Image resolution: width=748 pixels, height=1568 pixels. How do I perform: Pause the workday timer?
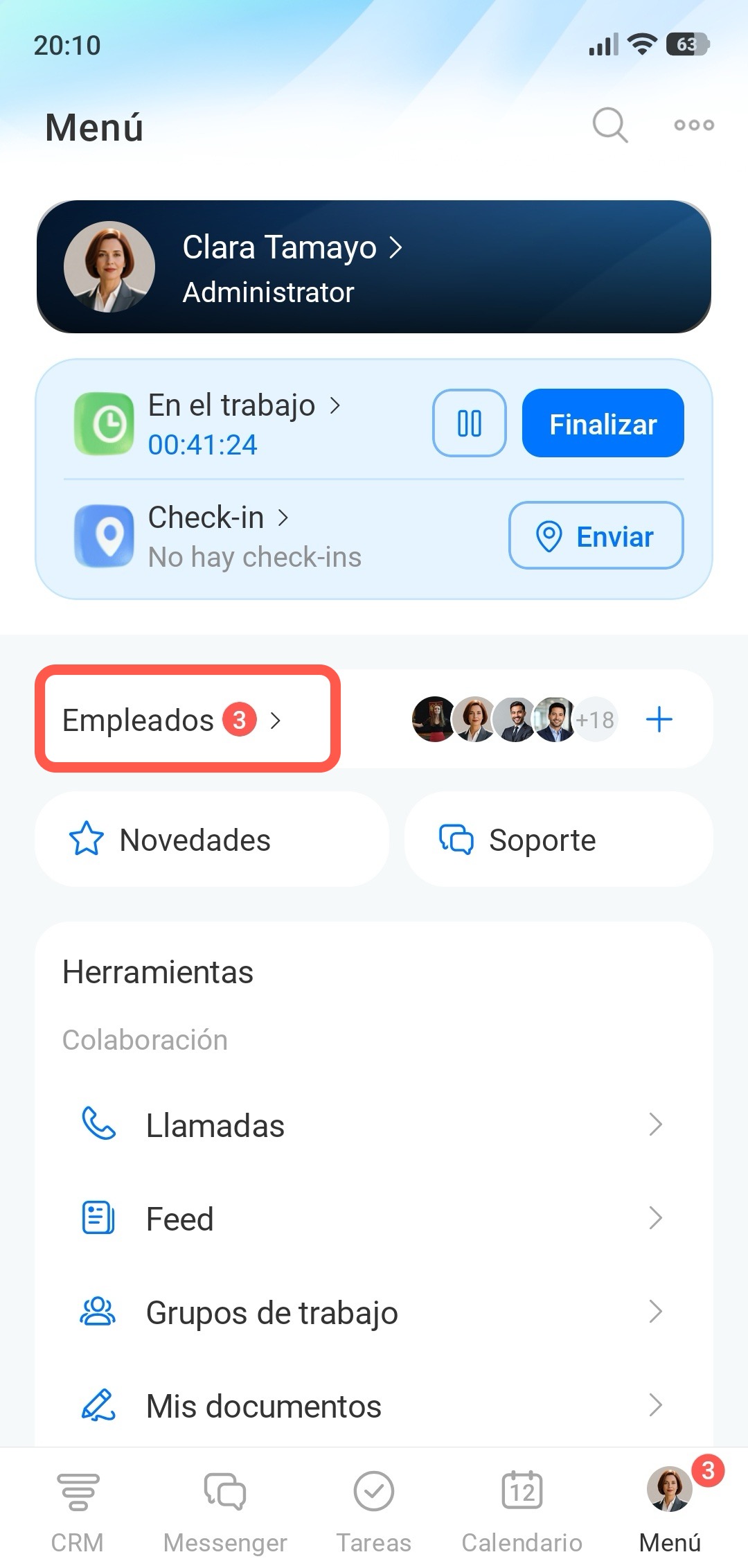469,423
